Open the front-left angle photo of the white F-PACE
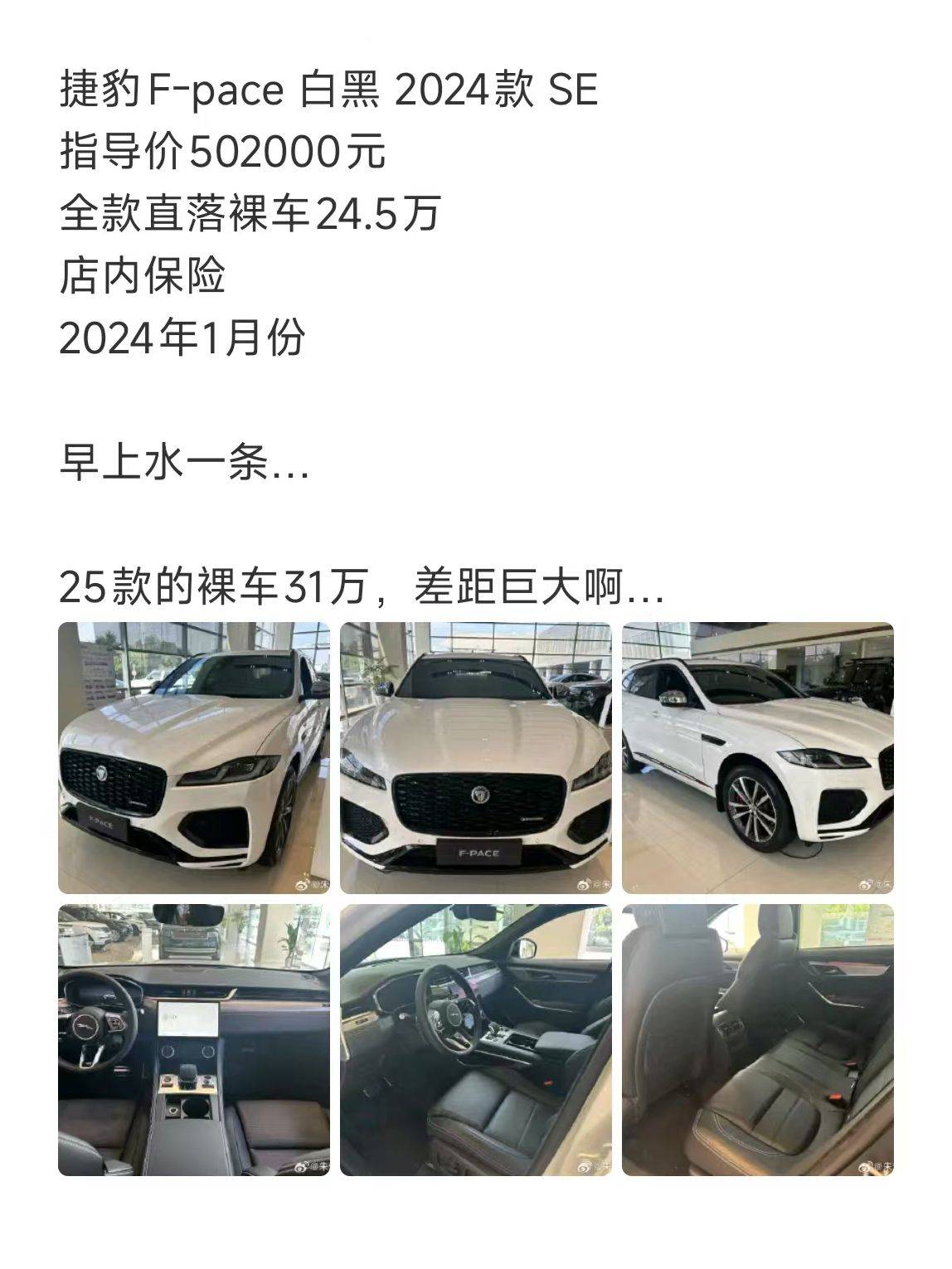The image size is (952, 1269). (193, 757)
